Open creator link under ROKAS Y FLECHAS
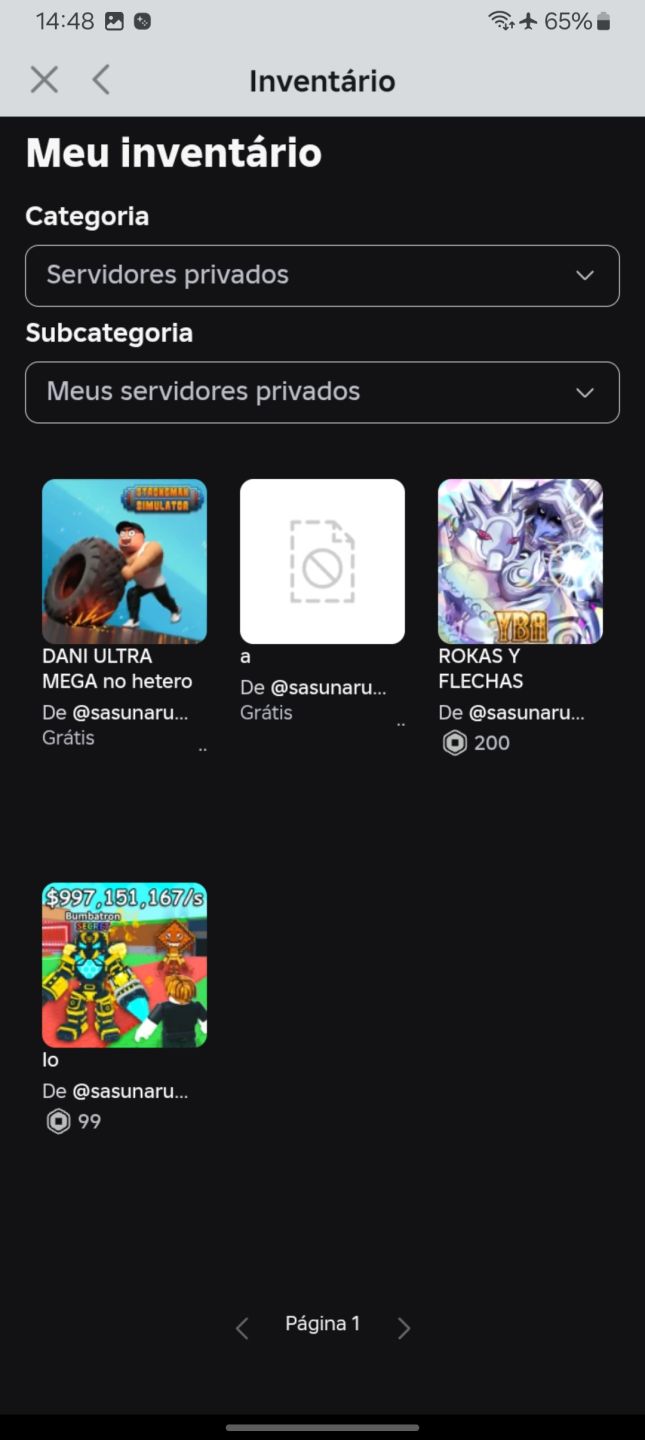Screen dimensions: 645x1440 click(527, 713)
